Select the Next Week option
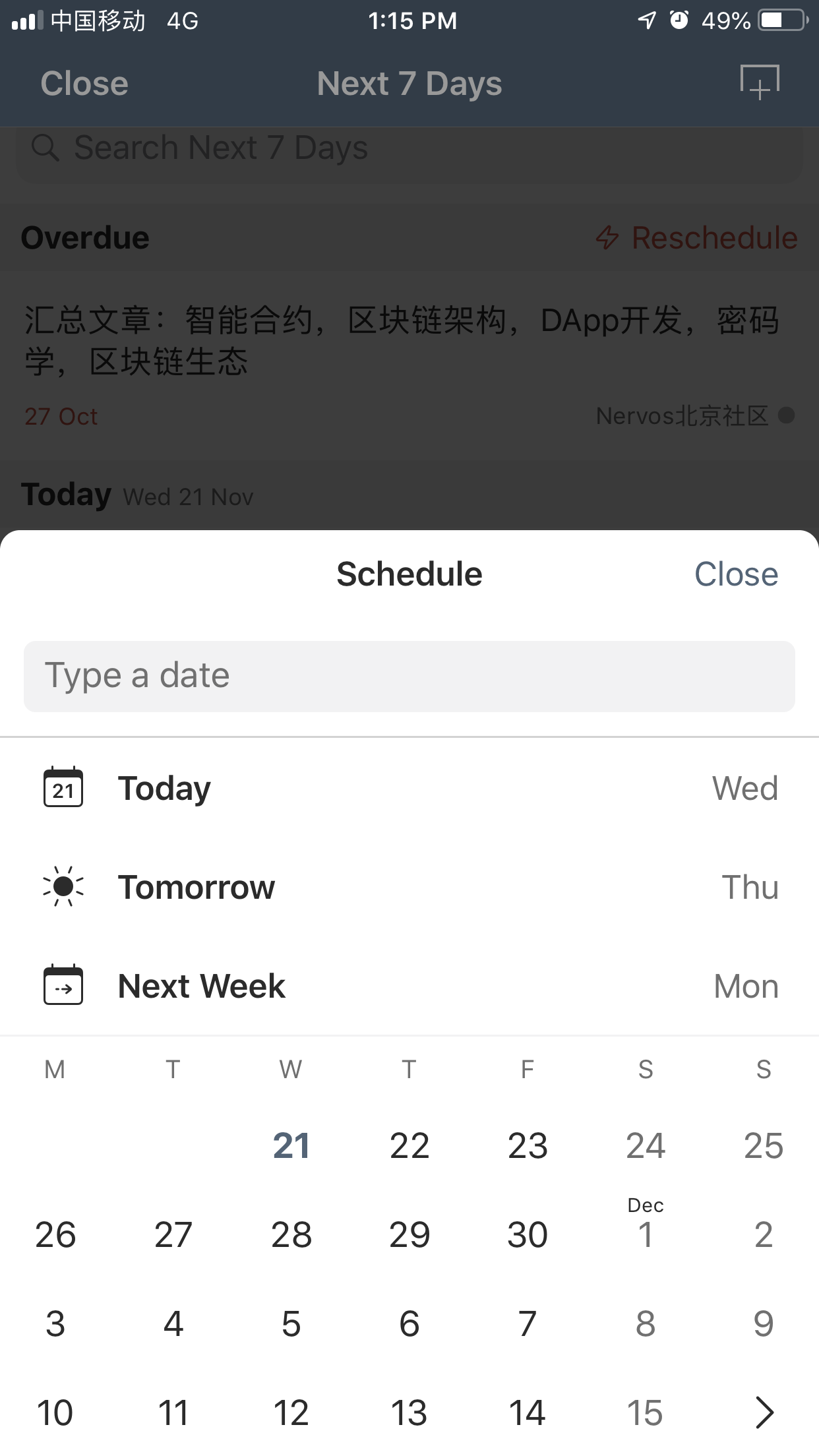This screenshot has width=819, height=1456. [x=409, y=986]
